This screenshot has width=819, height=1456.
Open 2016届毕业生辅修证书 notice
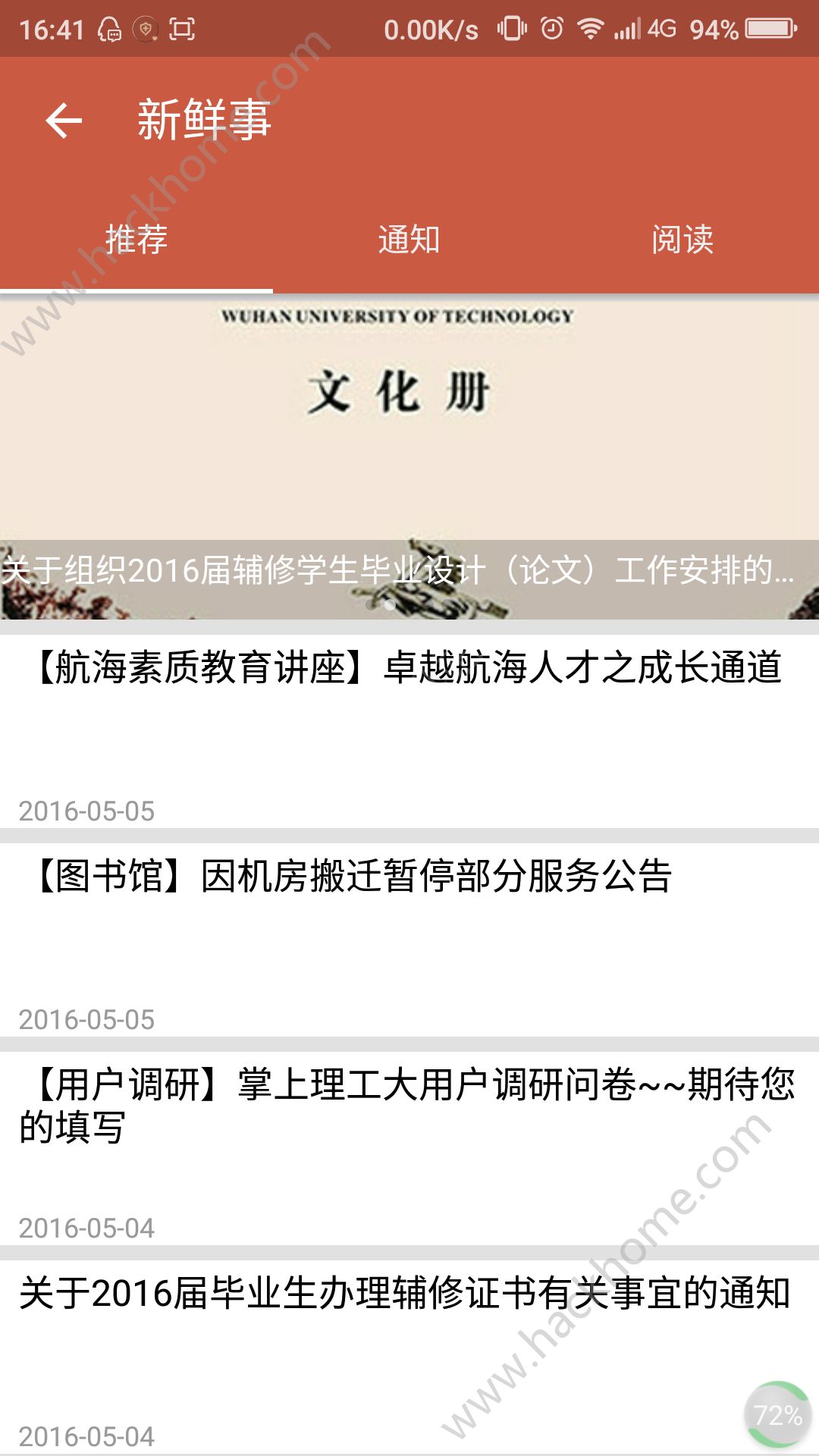409,1354
